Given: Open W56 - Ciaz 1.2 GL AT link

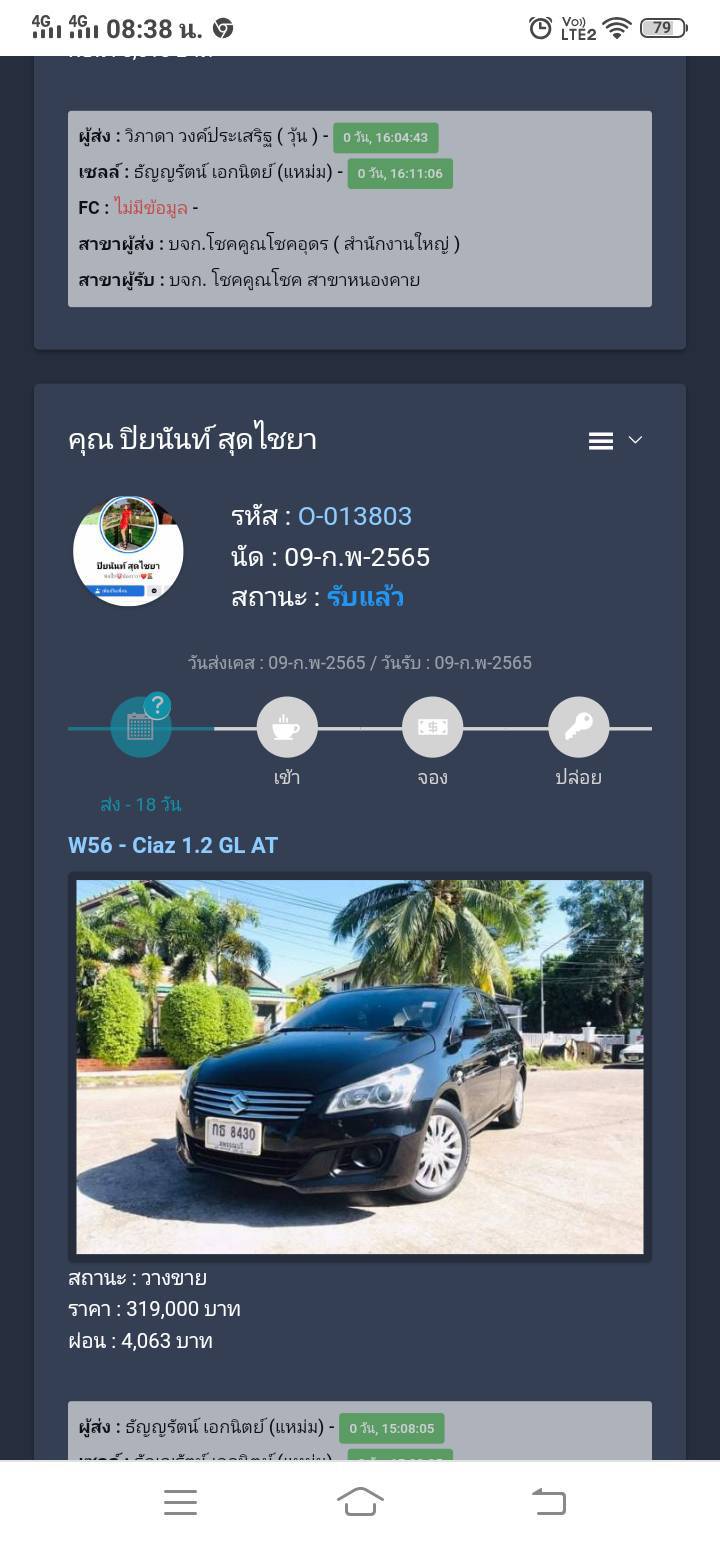Looking at the screenshot, I should click(x=173, y=845).
